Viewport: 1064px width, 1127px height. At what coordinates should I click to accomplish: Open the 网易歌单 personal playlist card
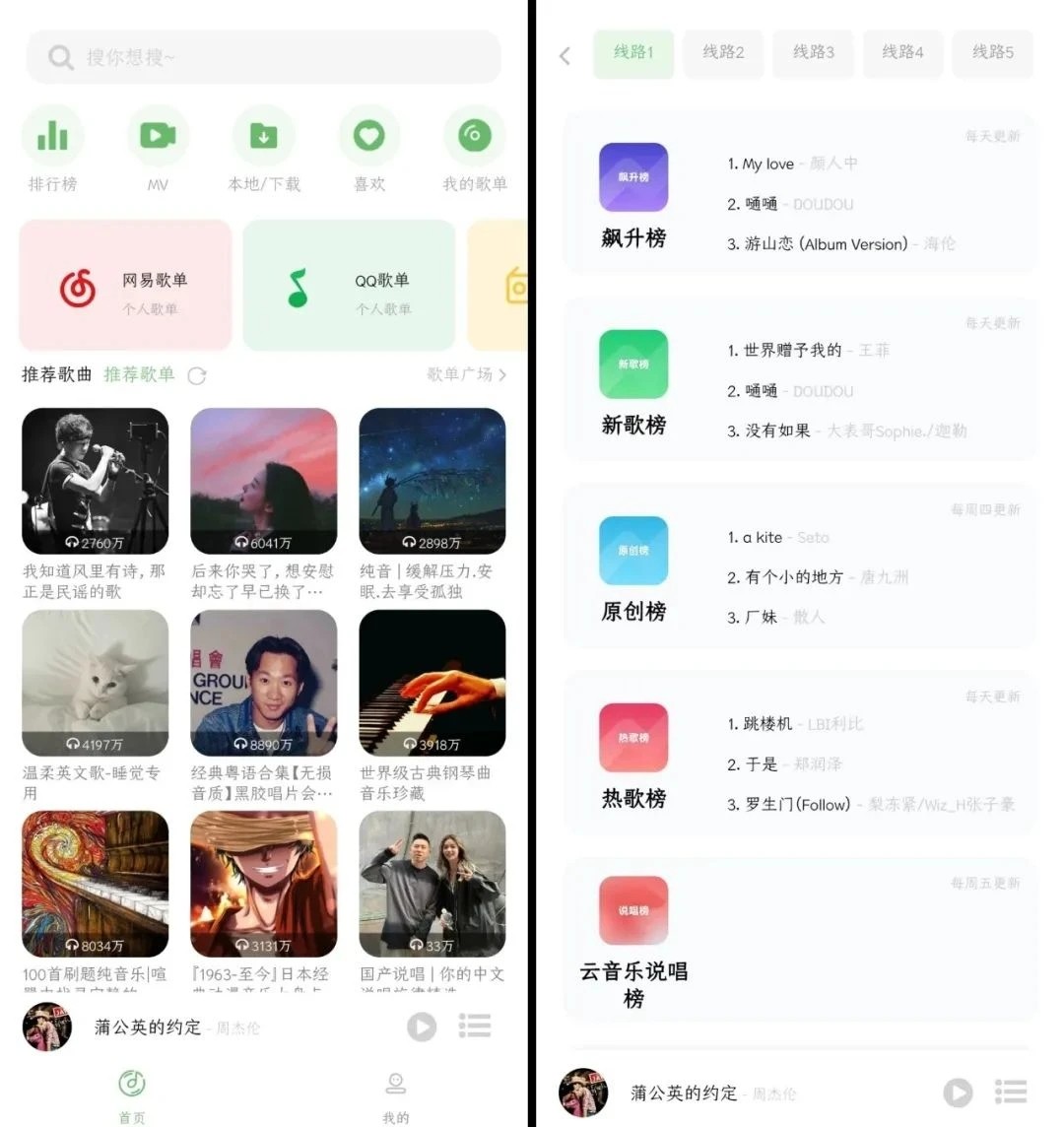(126, 287)
